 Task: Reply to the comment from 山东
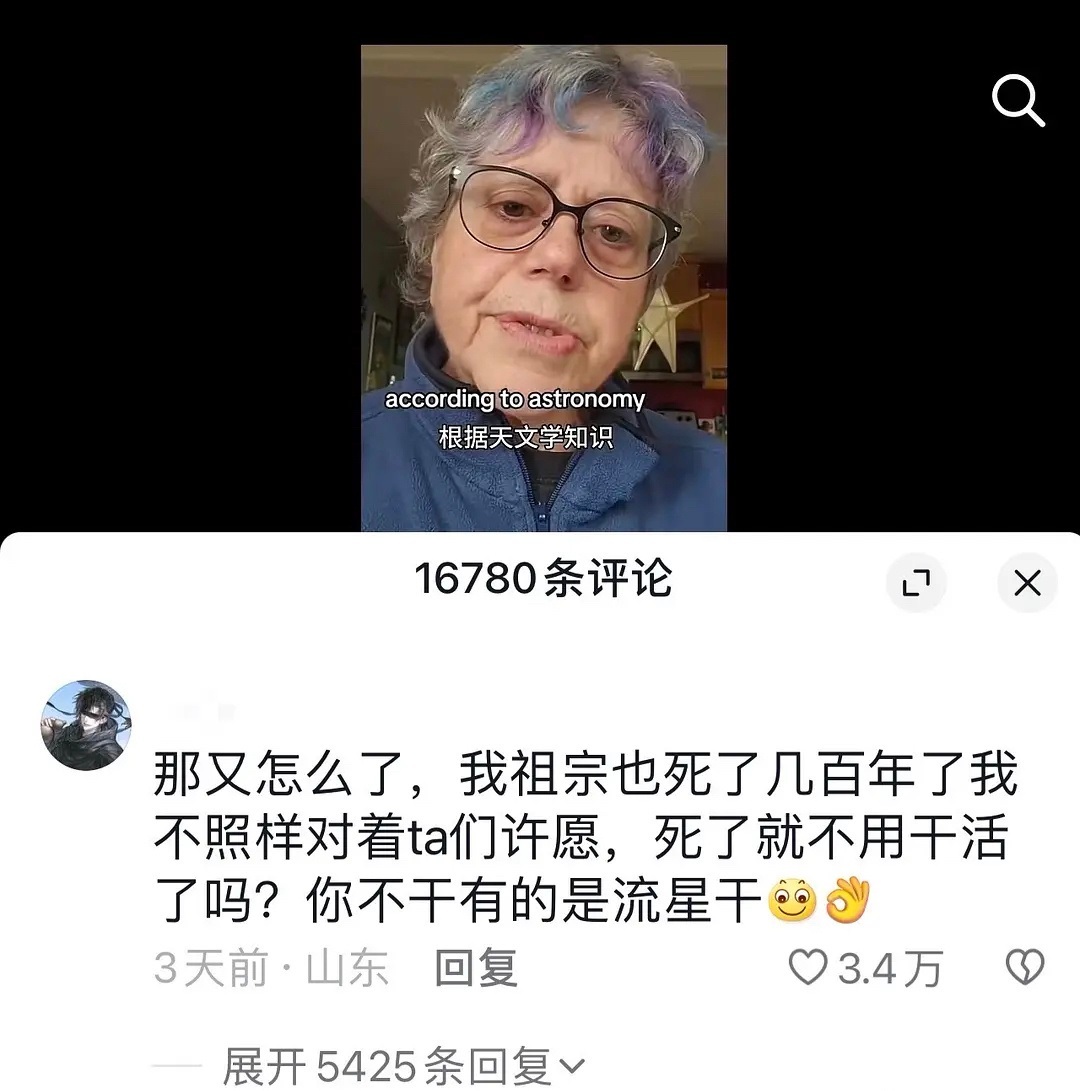[476, 968]
